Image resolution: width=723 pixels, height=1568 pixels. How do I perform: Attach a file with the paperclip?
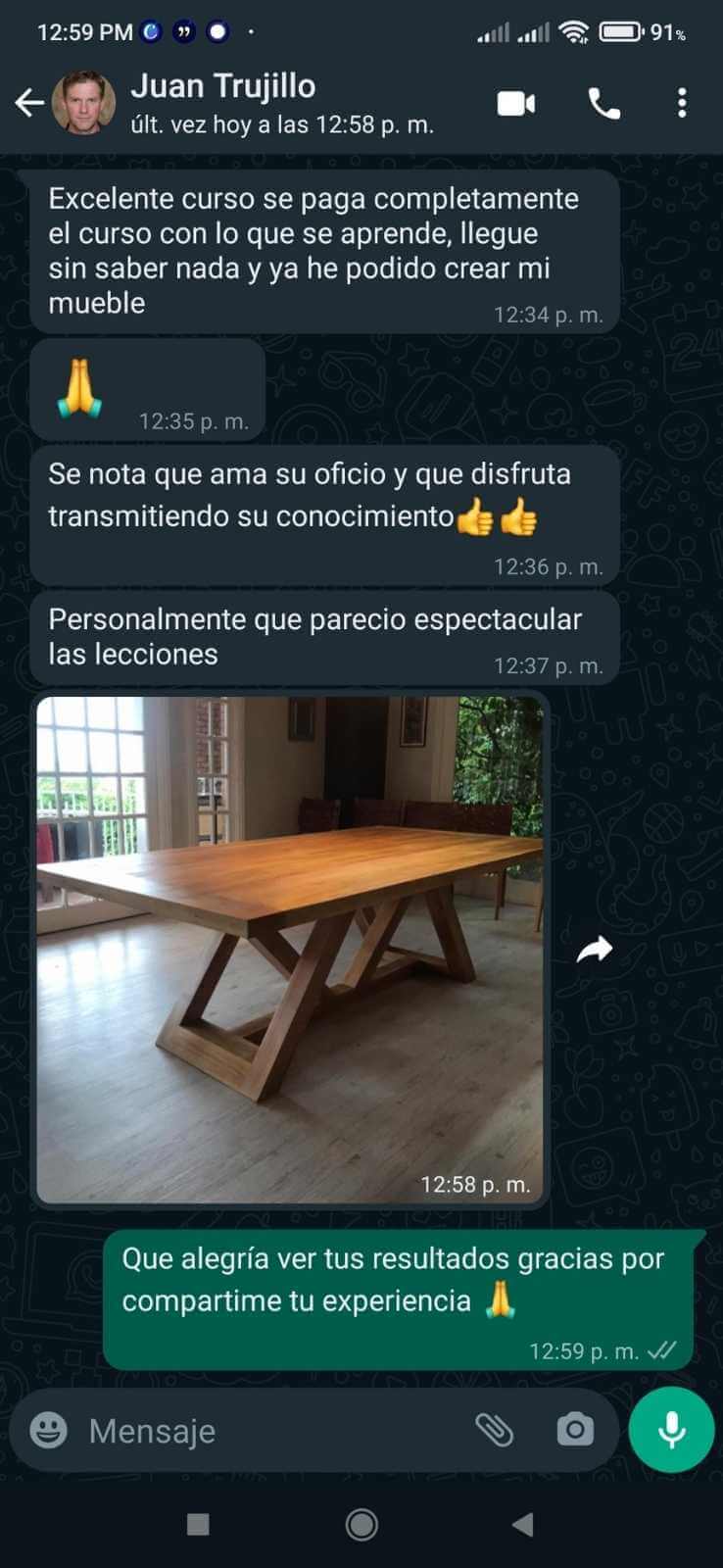point(495,1430)
